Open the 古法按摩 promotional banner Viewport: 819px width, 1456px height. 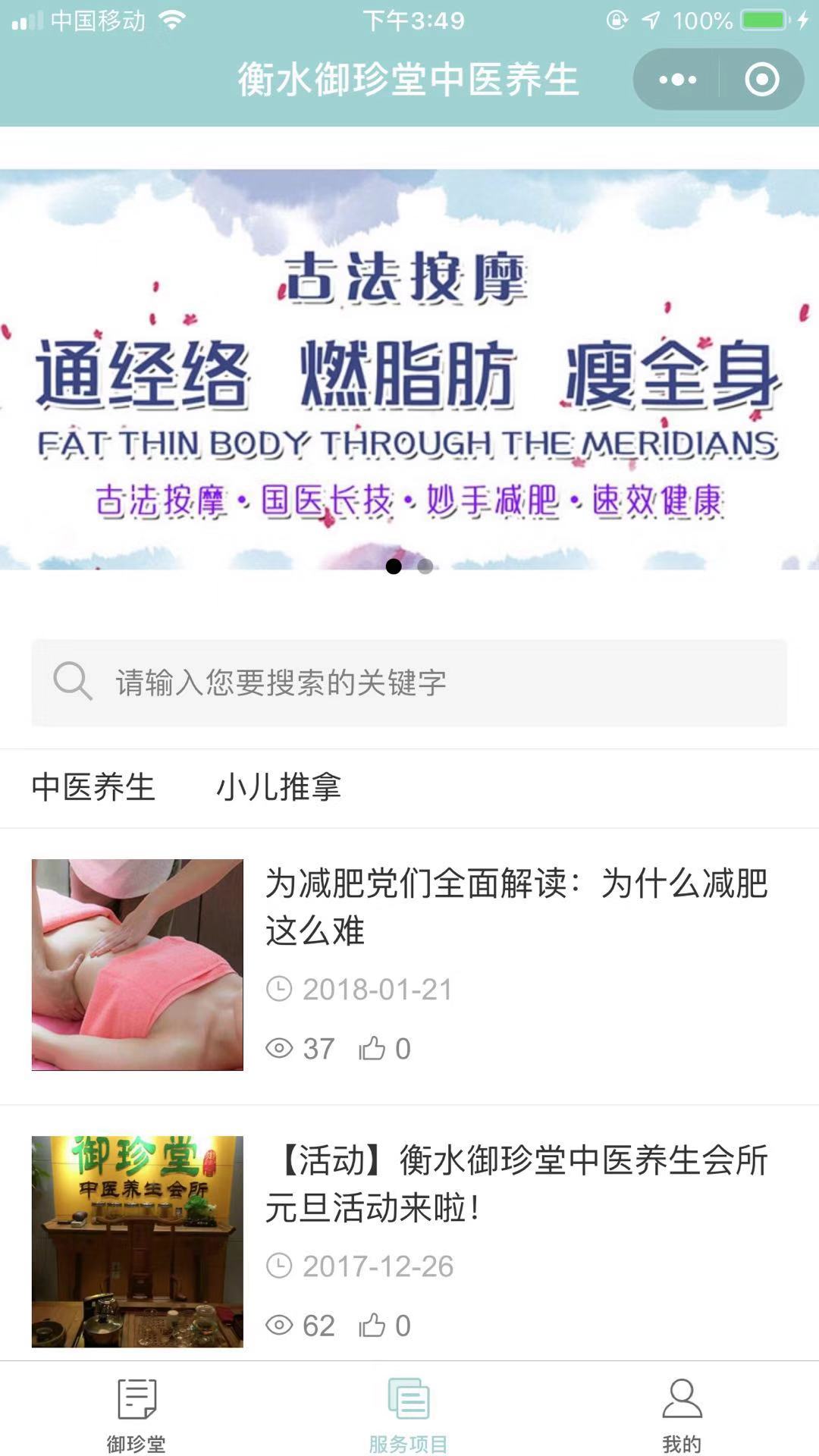409,369
